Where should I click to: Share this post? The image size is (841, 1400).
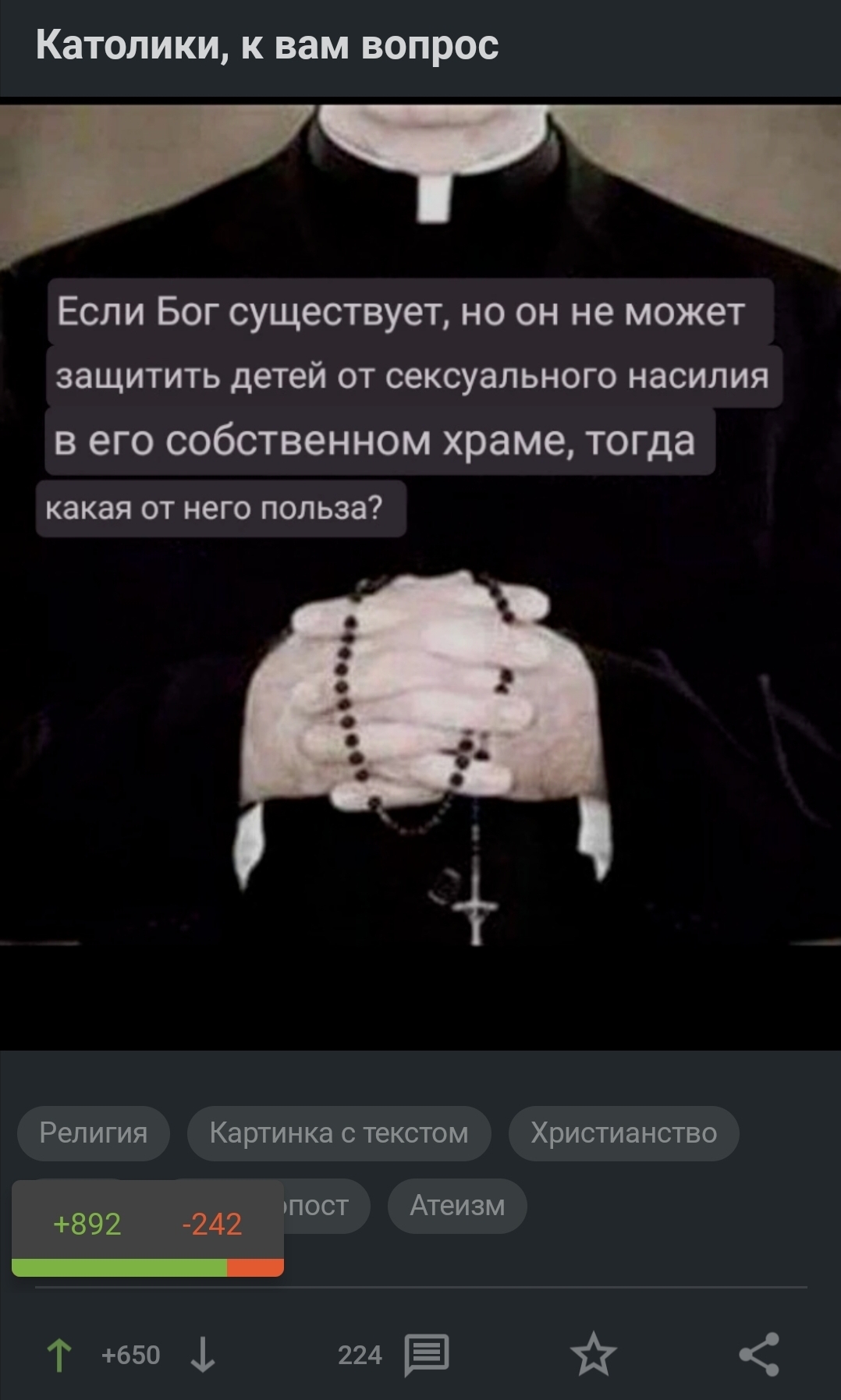pos(758,1355)
